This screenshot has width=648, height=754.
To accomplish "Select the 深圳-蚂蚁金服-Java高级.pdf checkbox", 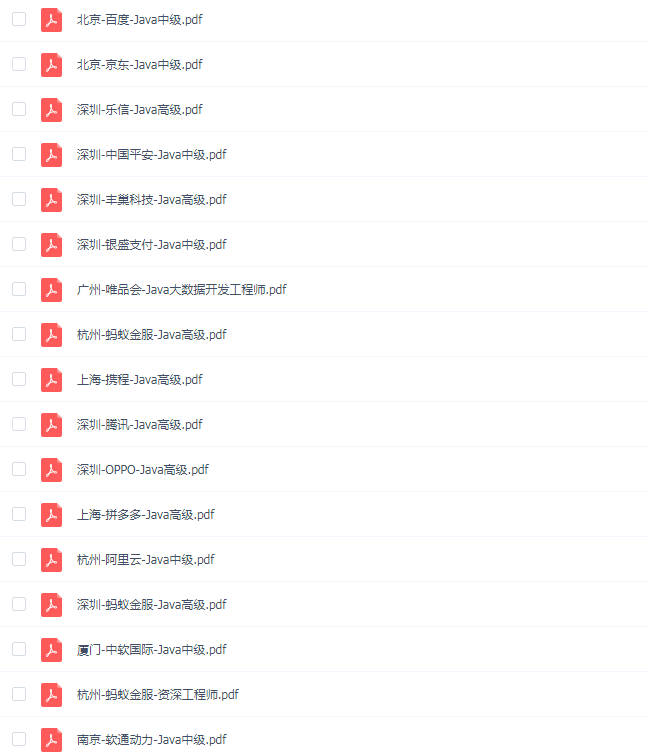I will pyautogui.click(x=19, y=604).
